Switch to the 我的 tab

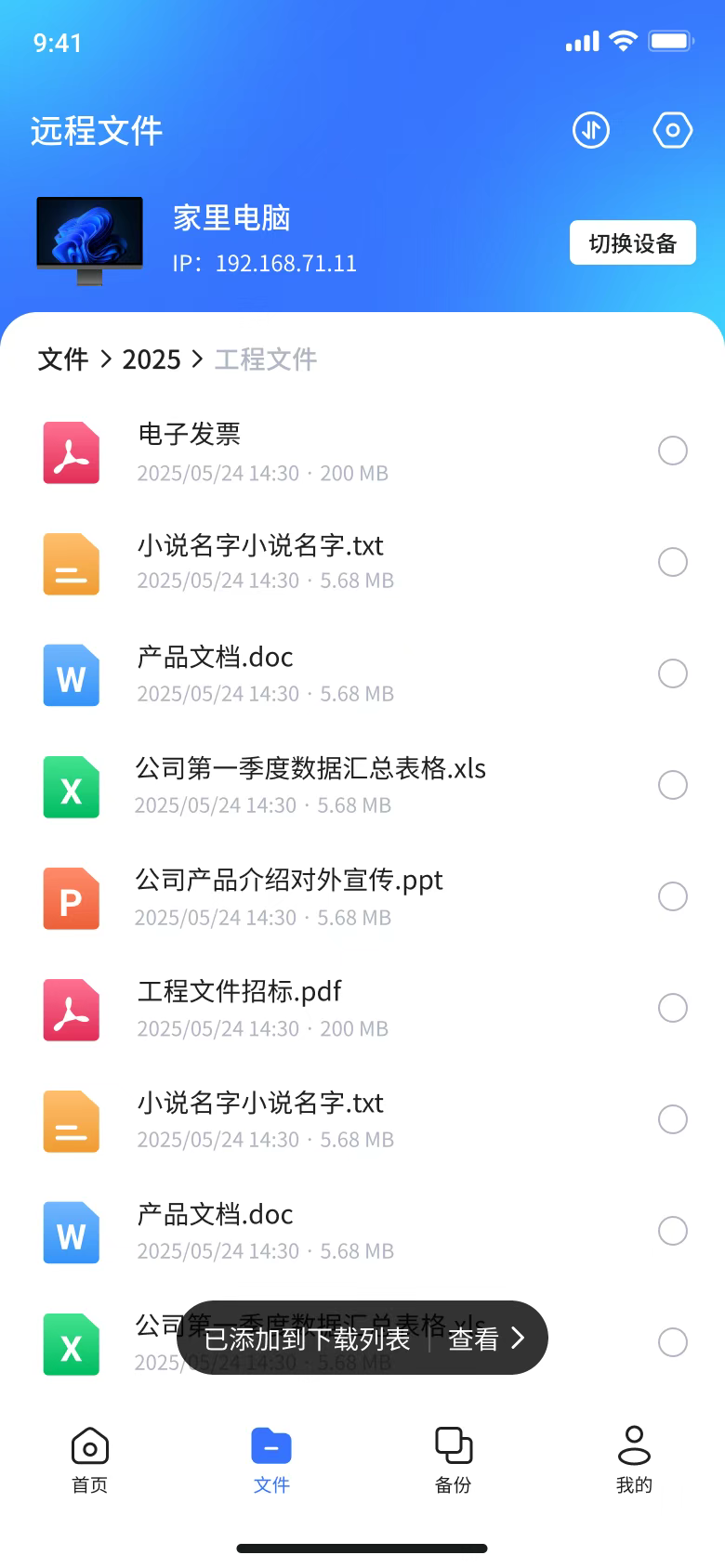click(634, 1460)
